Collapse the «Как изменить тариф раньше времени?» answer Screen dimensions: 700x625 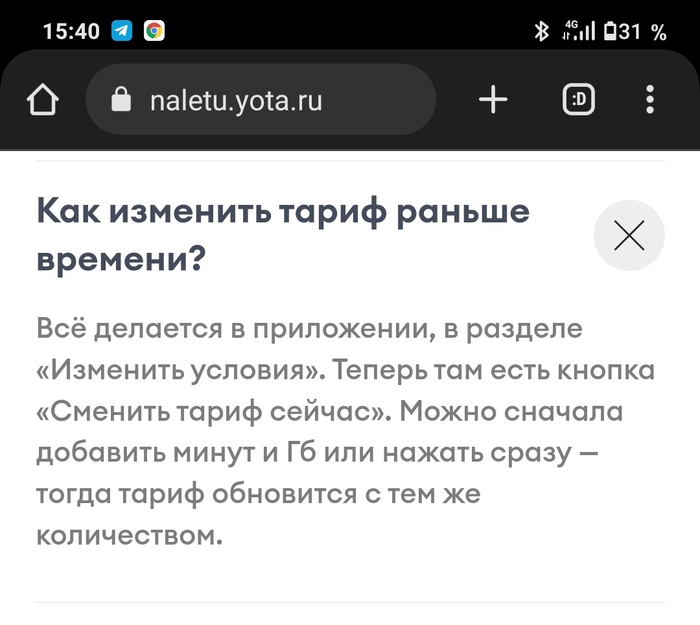coord(629,236)
